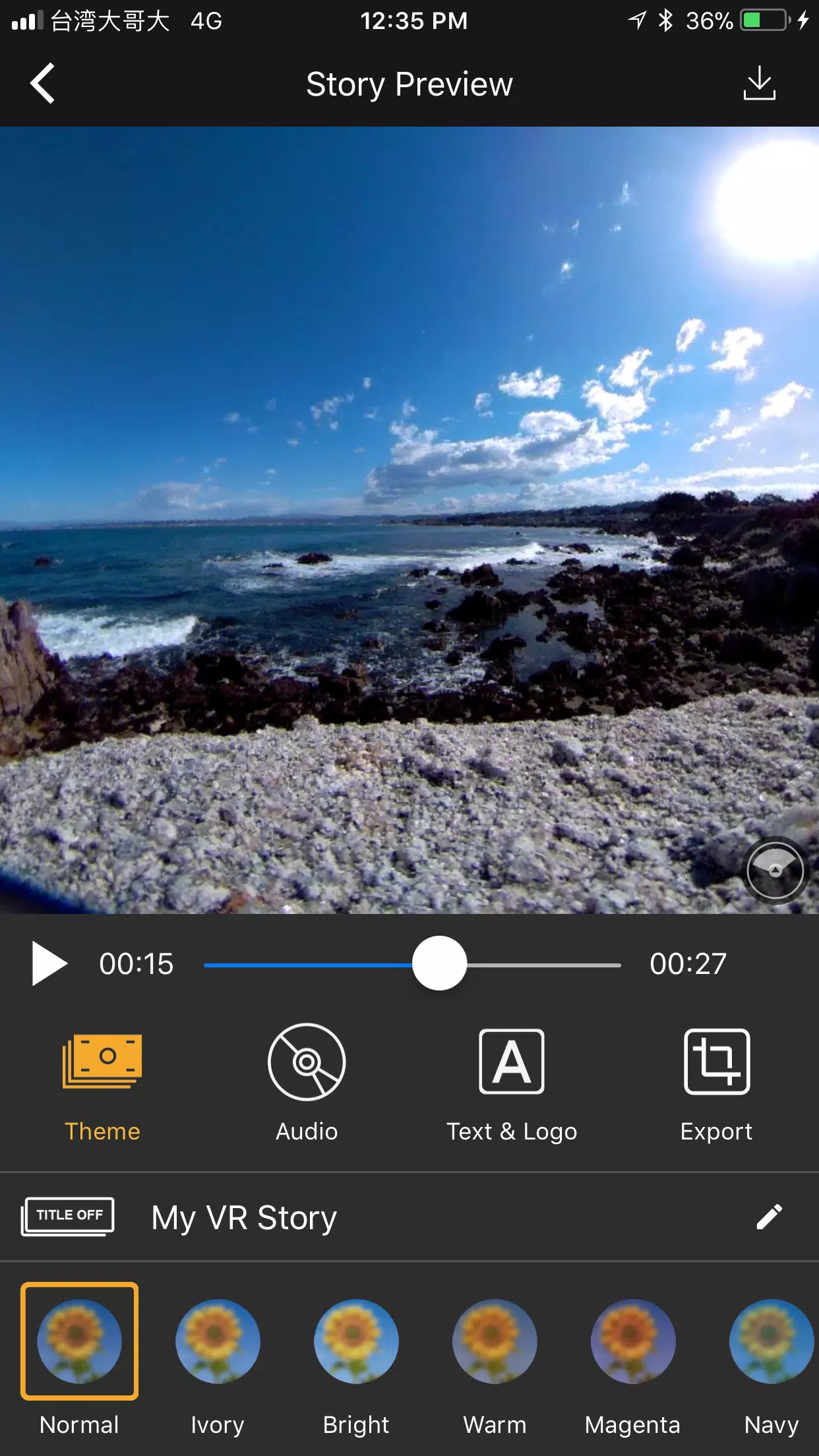Screen dimensions: 819x1456
Task: Play the story video
Action: (x=49, y=963)
